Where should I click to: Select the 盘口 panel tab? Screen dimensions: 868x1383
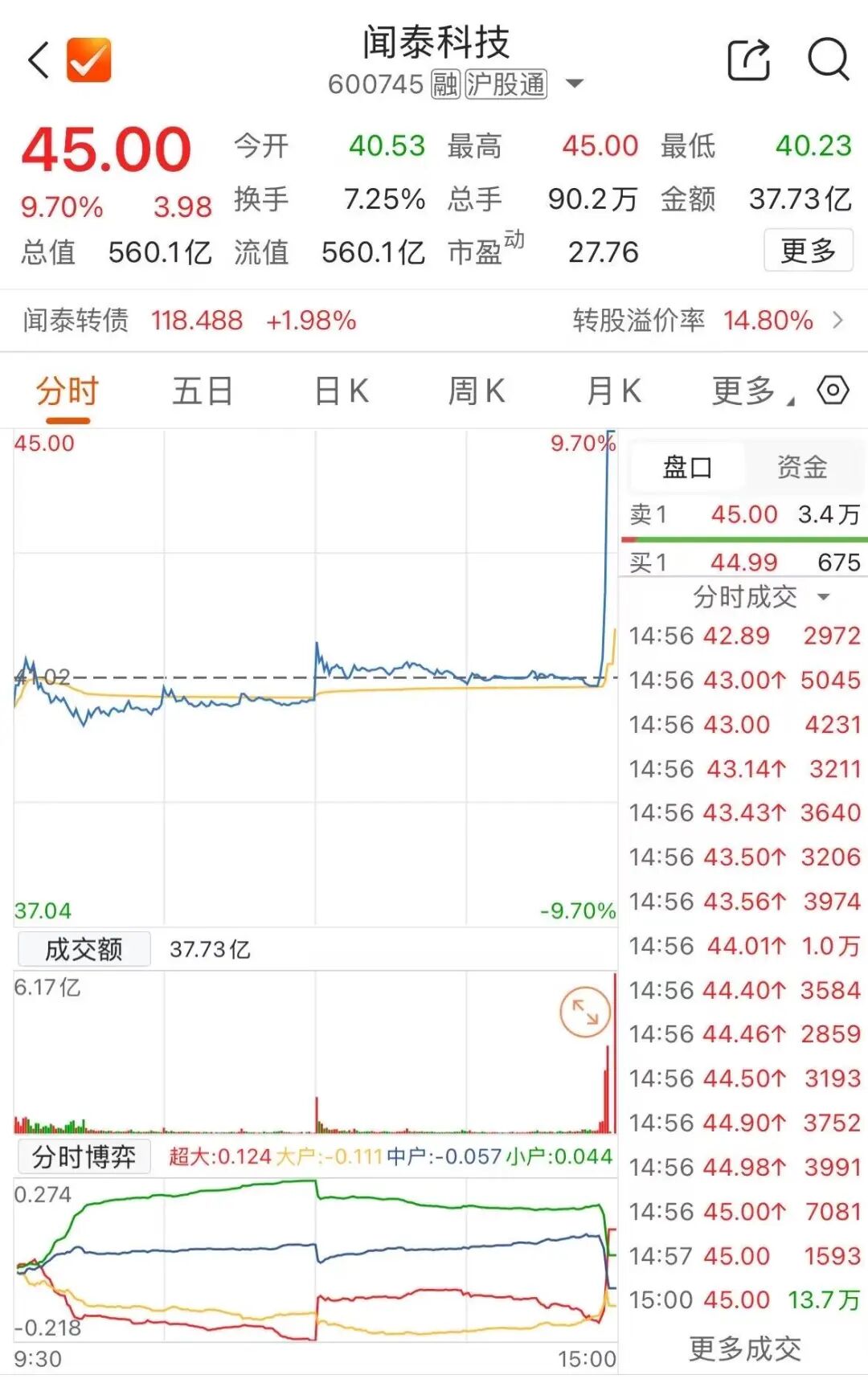click(687, 467)
